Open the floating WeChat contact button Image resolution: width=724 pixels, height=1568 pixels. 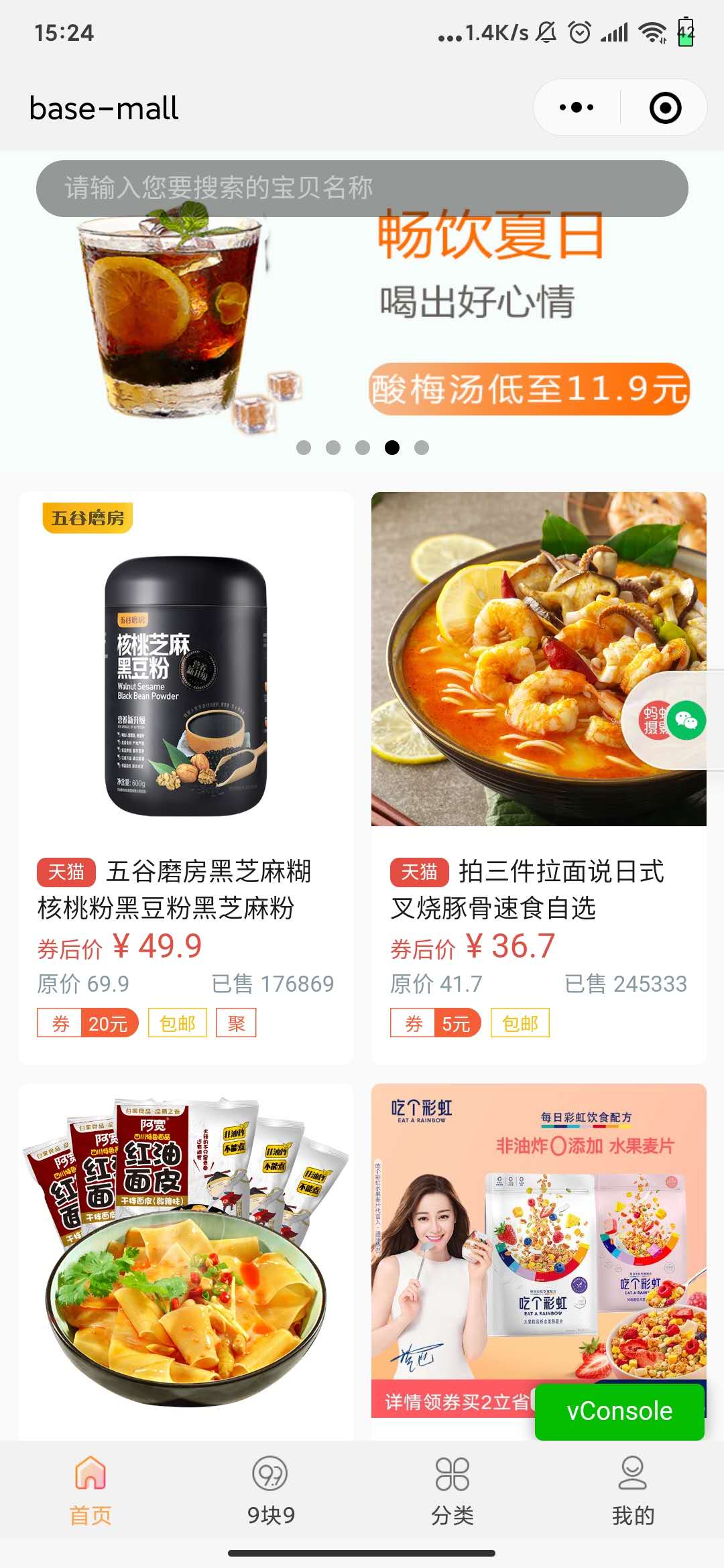[685, 720]
